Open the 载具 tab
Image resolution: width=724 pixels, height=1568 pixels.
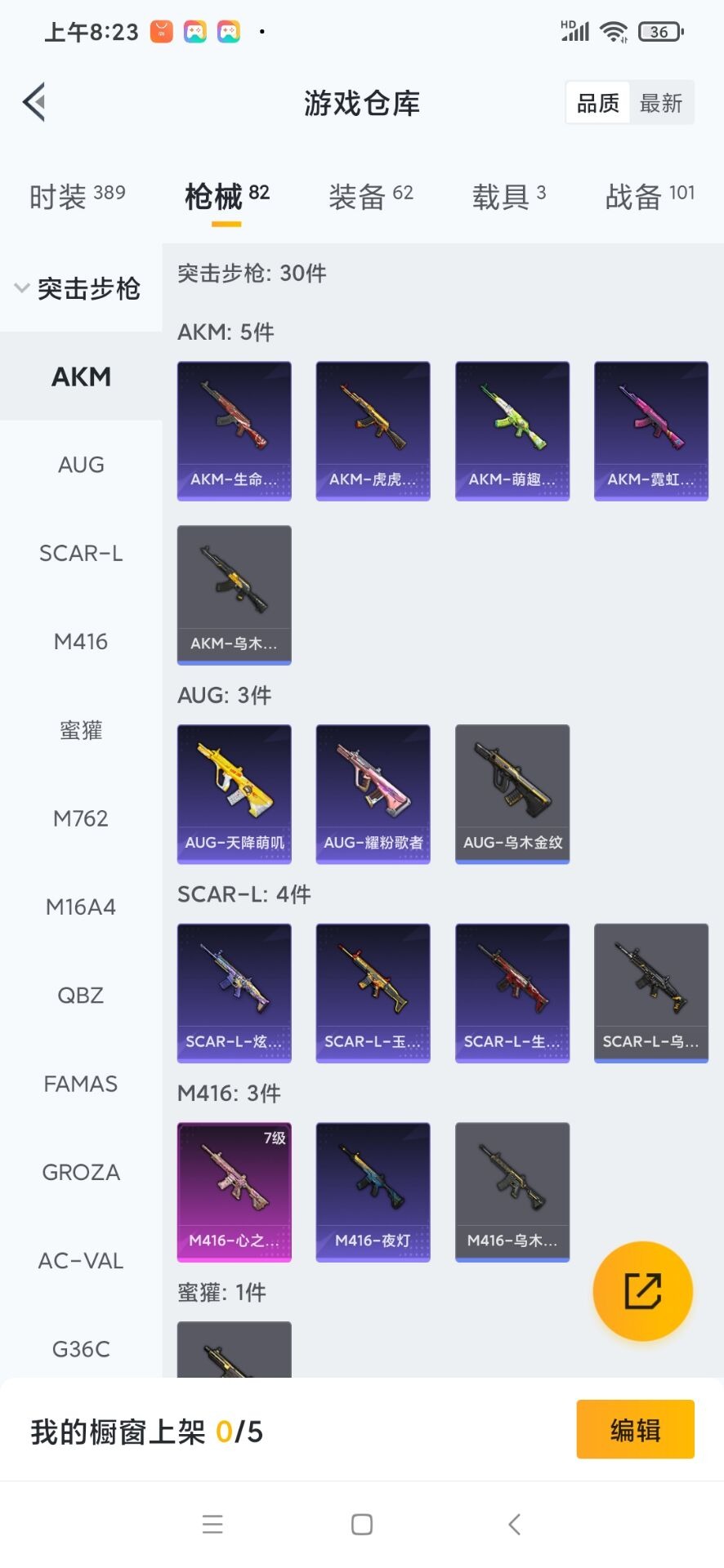coord(508,196)
